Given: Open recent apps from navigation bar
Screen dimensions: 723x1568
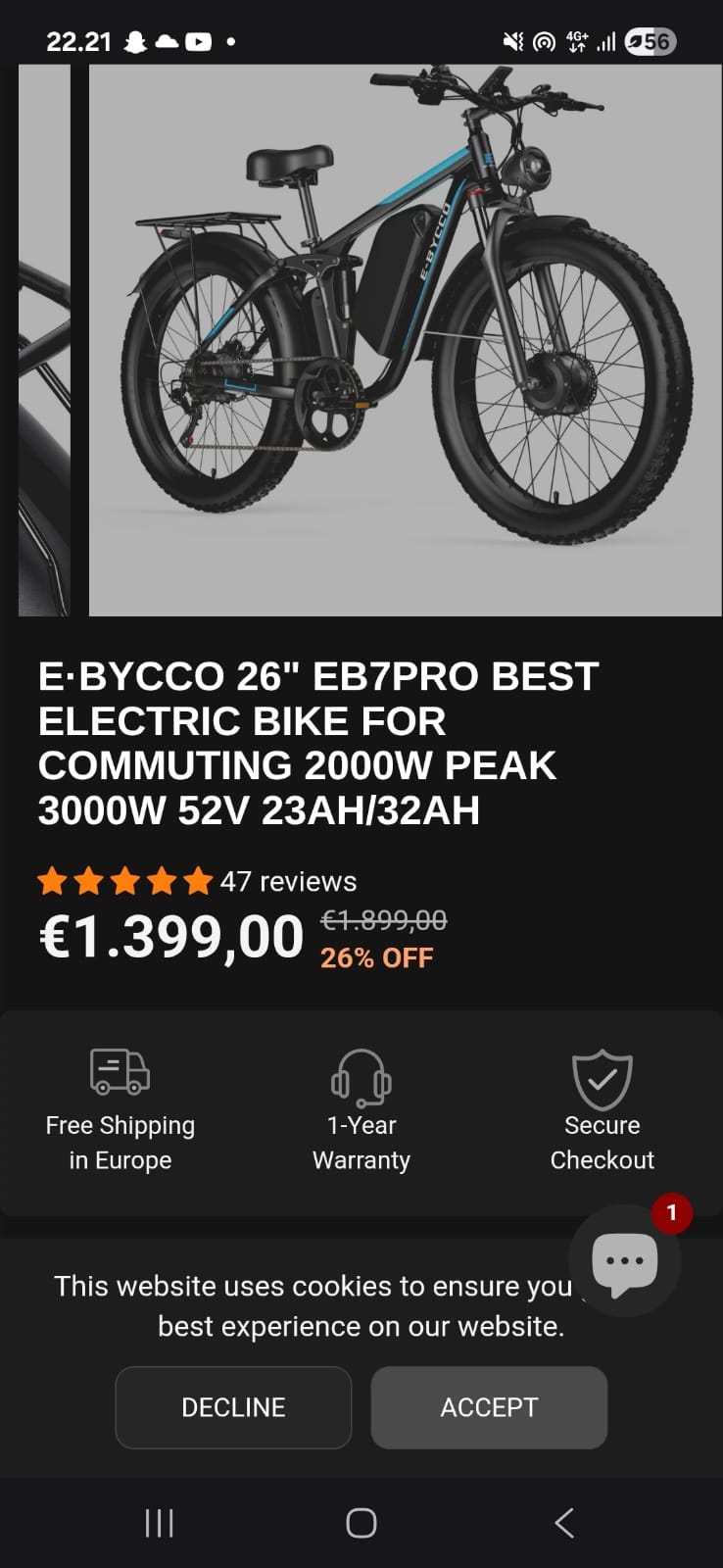Looking at the screenshot, I should click(x=159, y=1523).
